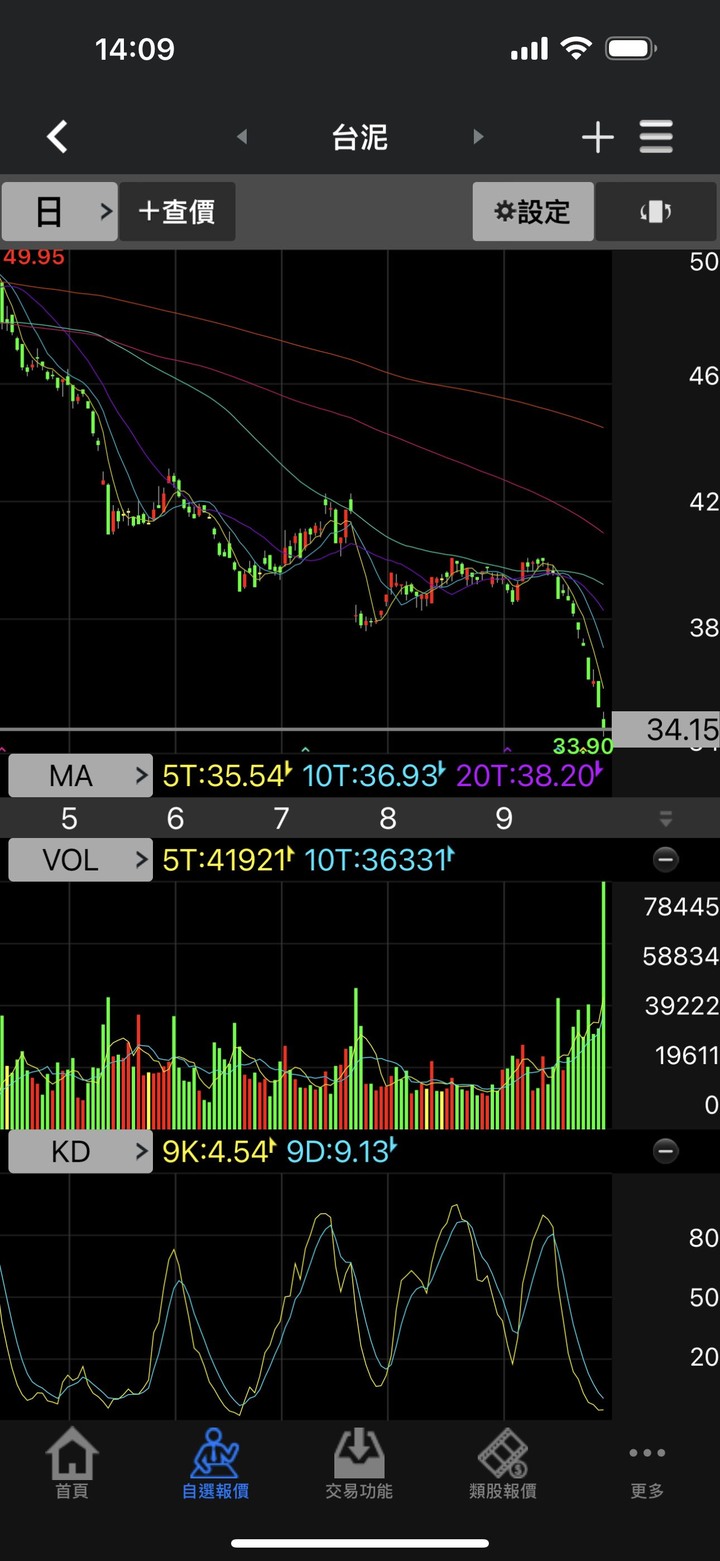Go to the 首頁 tab
The height and width of the screenshot is (1561, 720).
tap(72, 1463)
